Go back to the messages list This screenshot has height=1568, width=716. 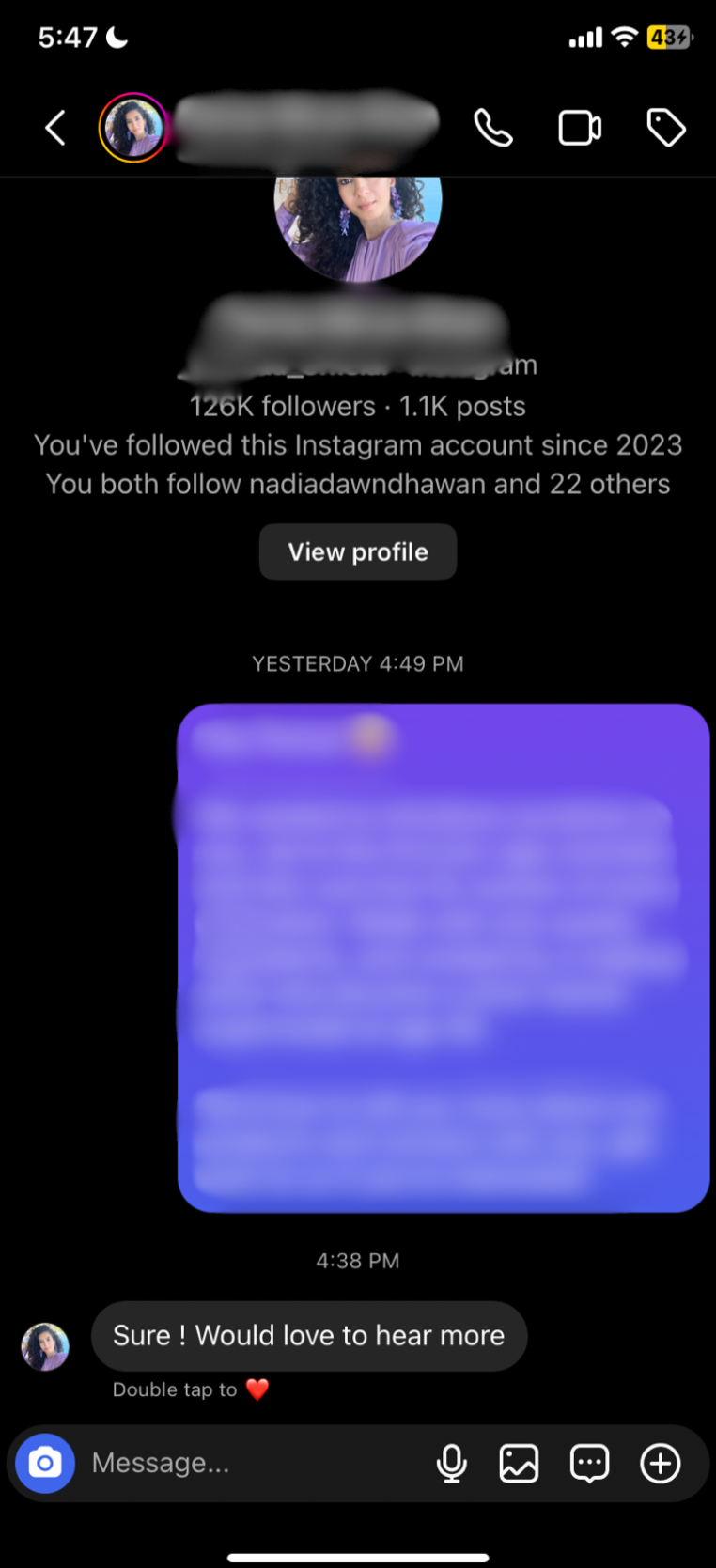pyautogui.click(x=55, y=128)
